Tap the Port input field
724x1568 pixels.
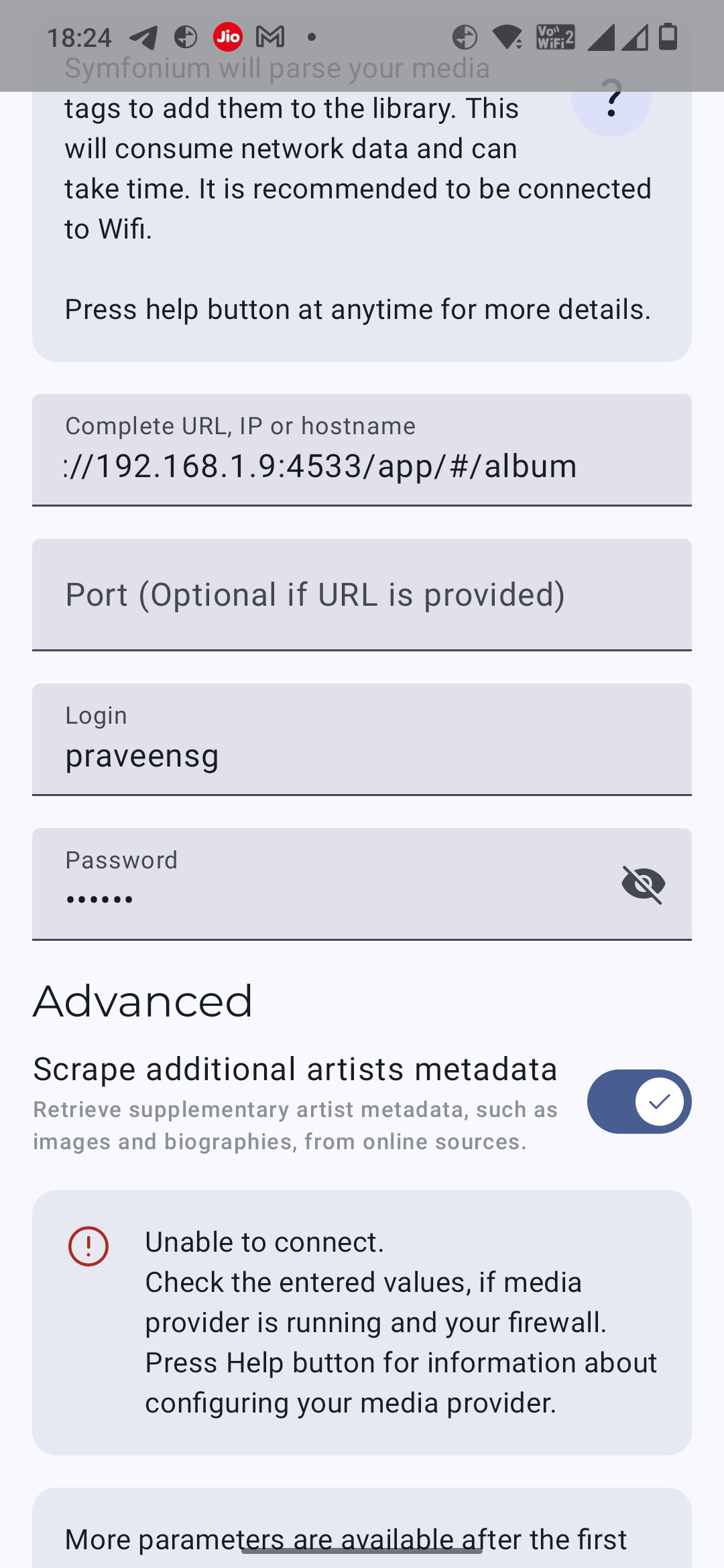tap(362, 594)
